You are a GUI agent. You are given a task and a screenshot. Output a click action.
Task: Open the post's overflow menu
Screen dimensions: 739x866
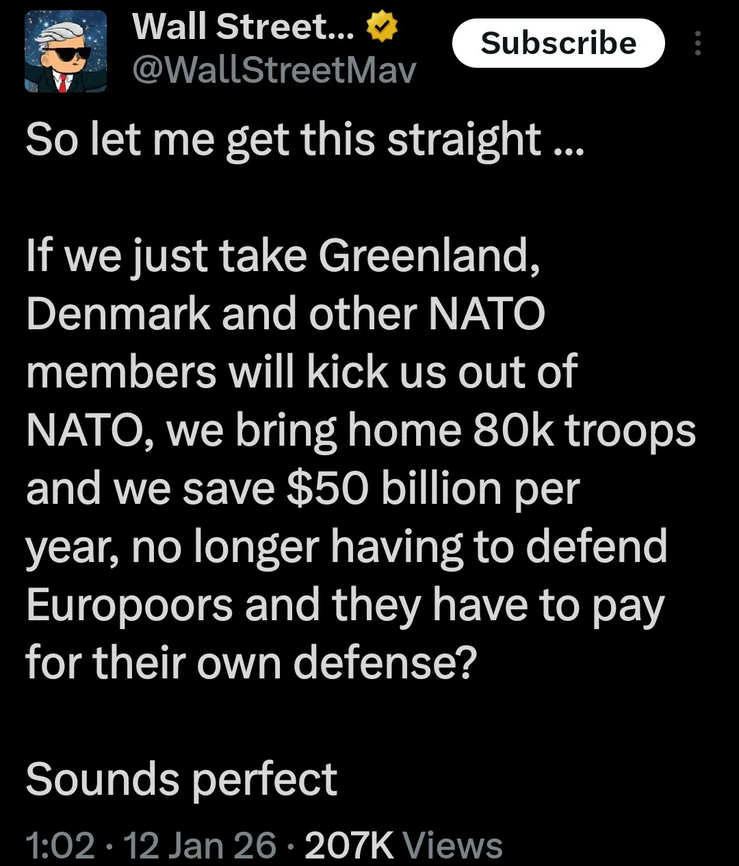[x=698, y=44]
